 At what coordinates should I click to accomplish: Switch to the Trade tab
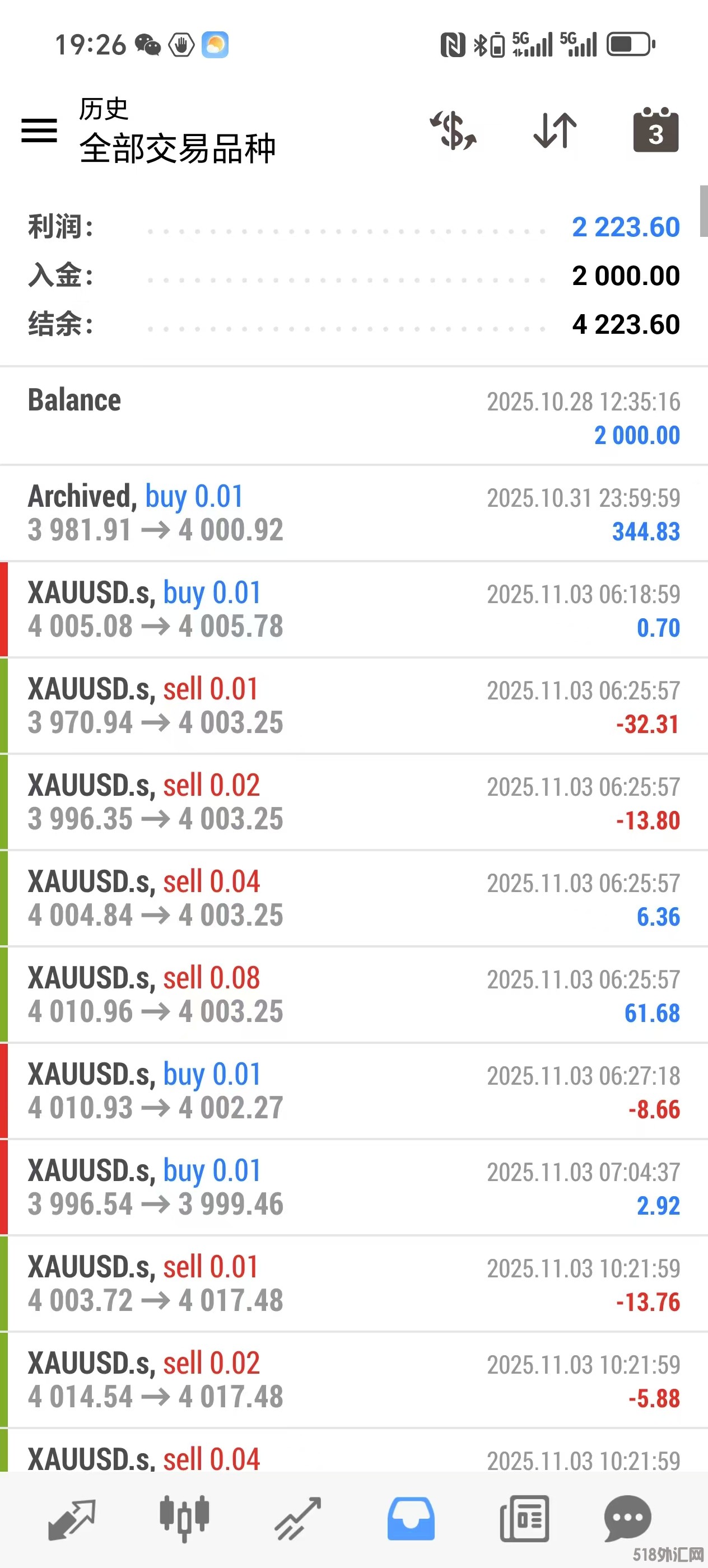point(297,1519)
